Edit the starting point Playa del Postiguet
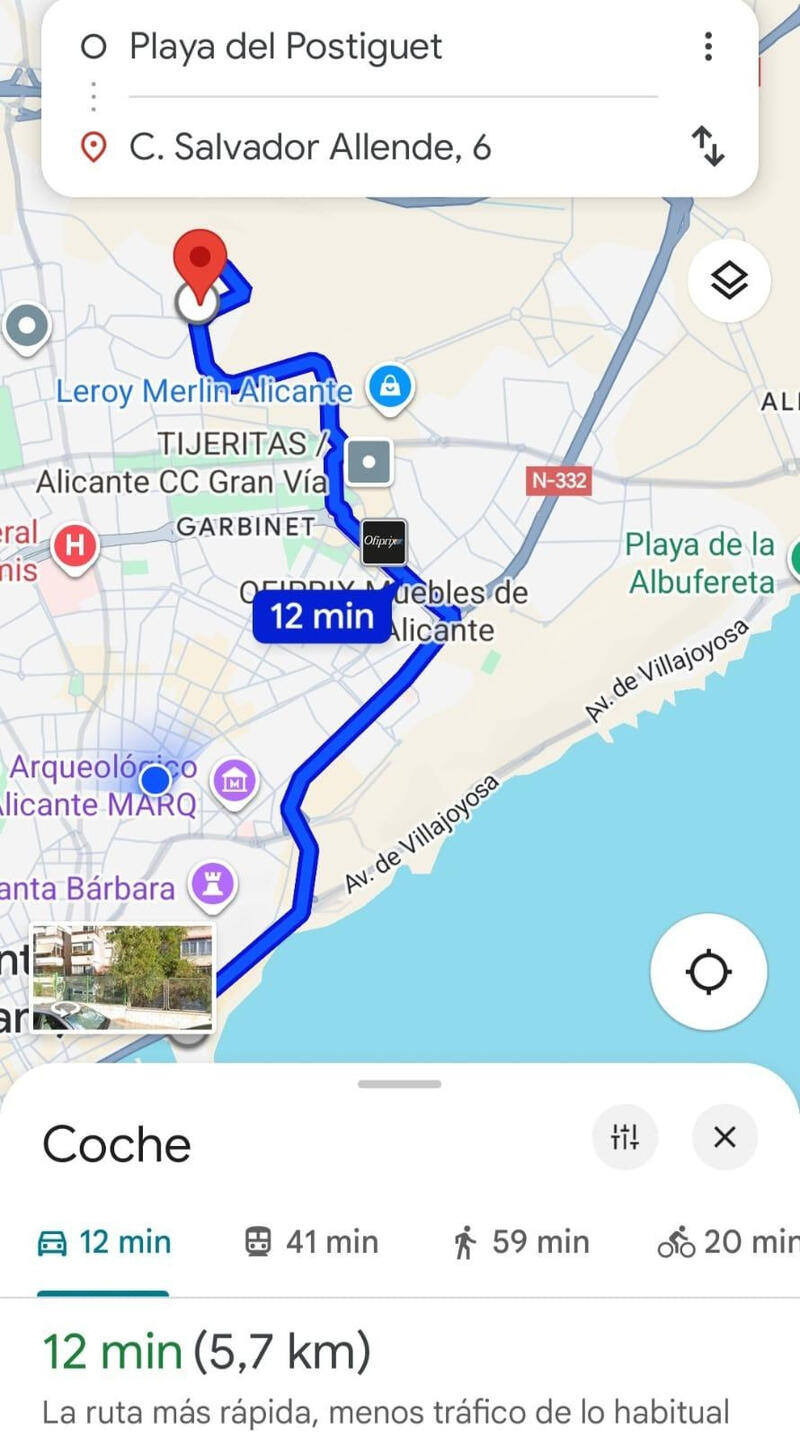This screenshot has height=1438, width=800. coord(286,47)
